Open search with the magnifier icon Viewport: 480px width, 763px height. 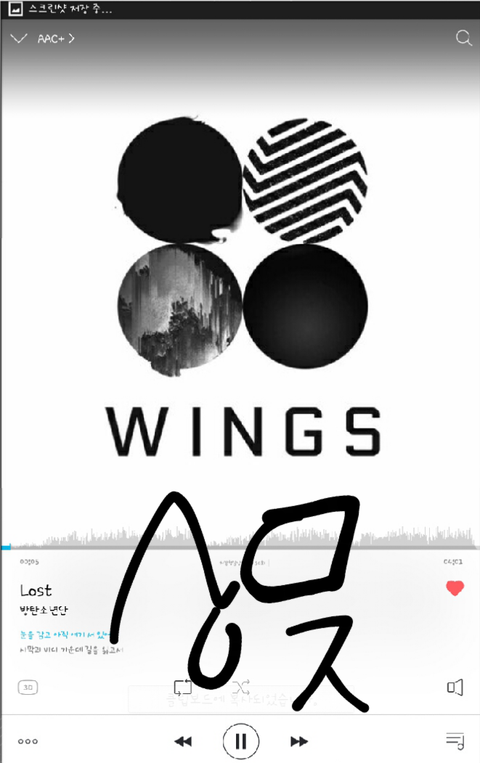point(463,38)
